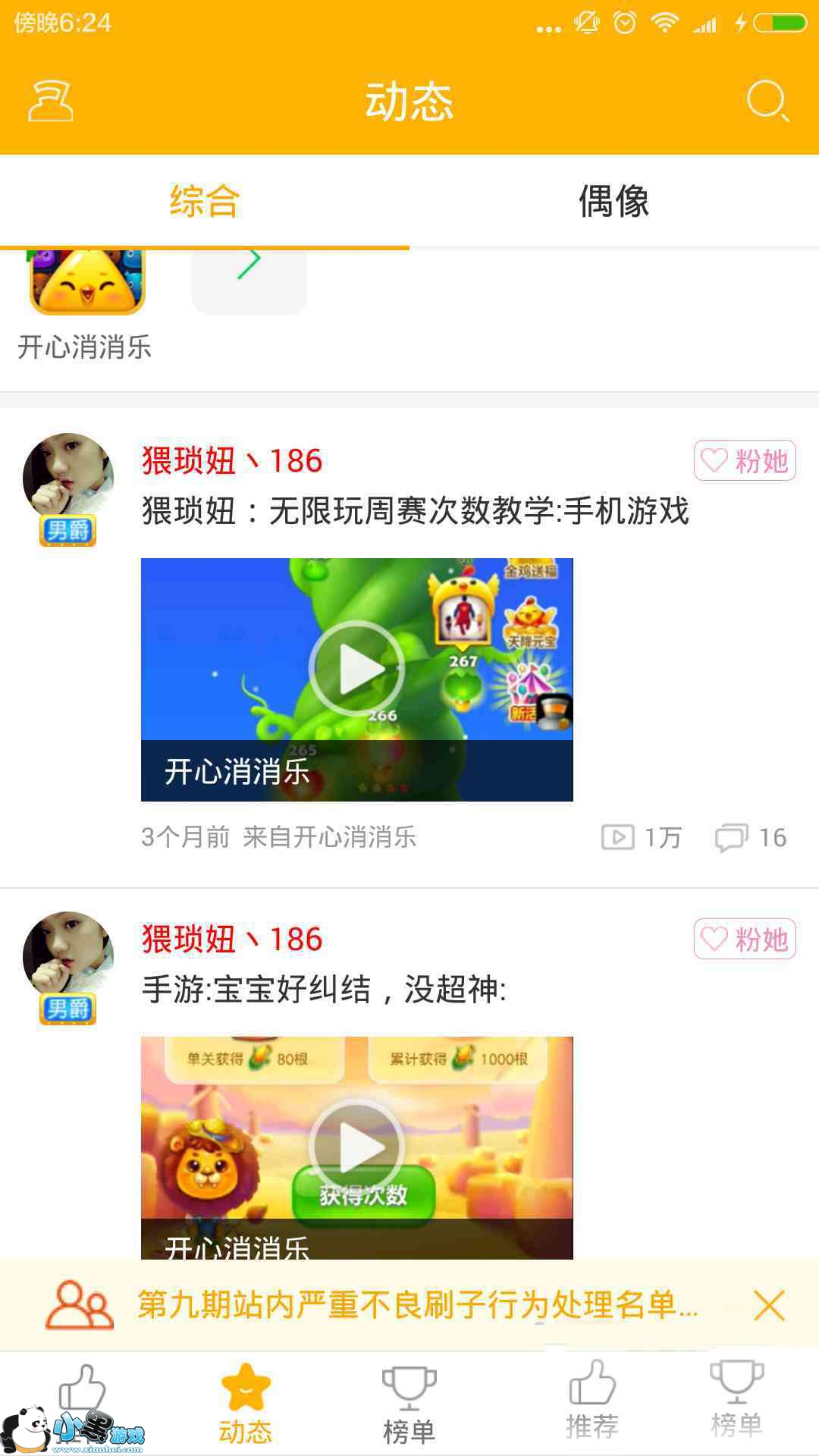Open the 第九期站内严重不良刷子行为处理名单 notice
The height and width of the screenshot is (1456, 819).
[417, 1305]
